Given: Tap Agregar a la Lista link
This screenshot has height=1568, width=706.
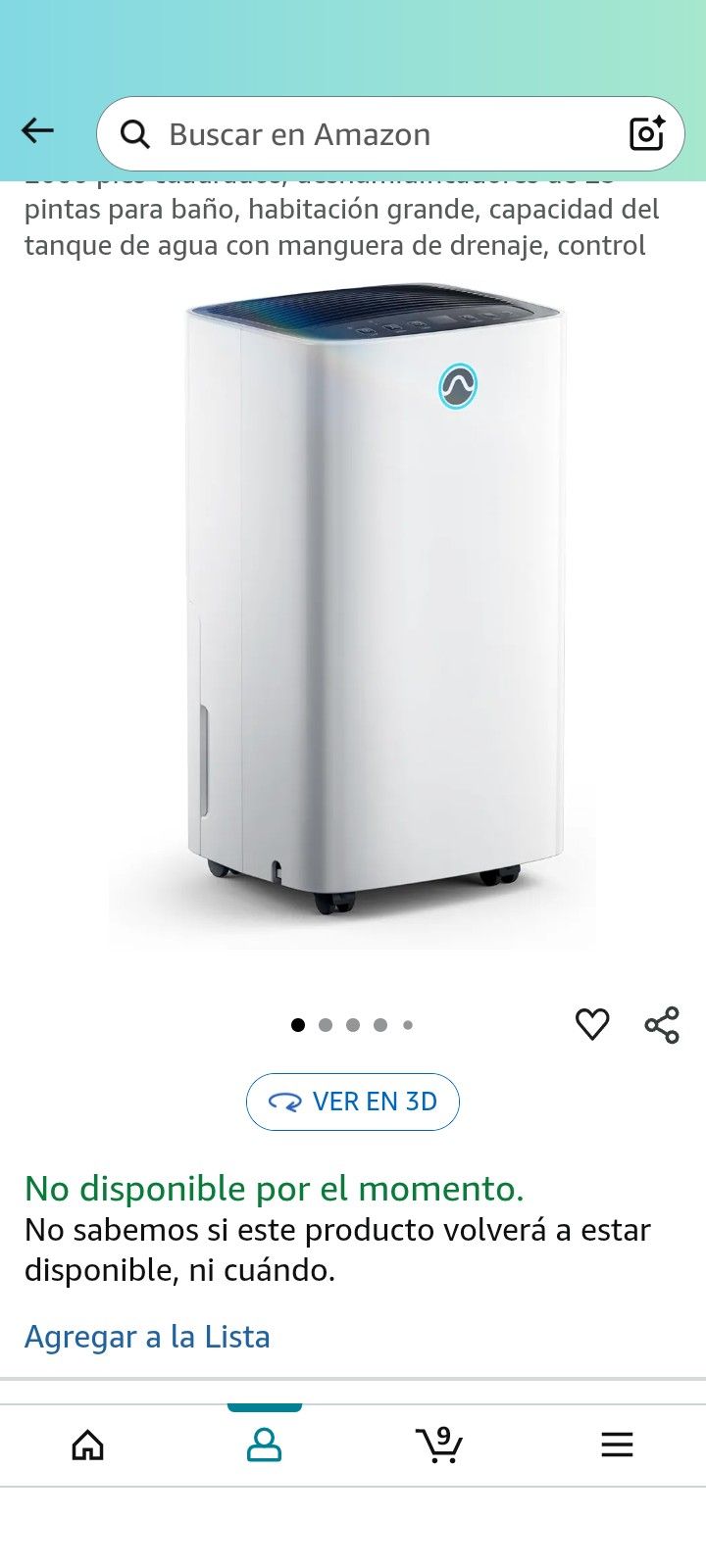Looking at the screenshot, I should click(x=147, y=1337).
